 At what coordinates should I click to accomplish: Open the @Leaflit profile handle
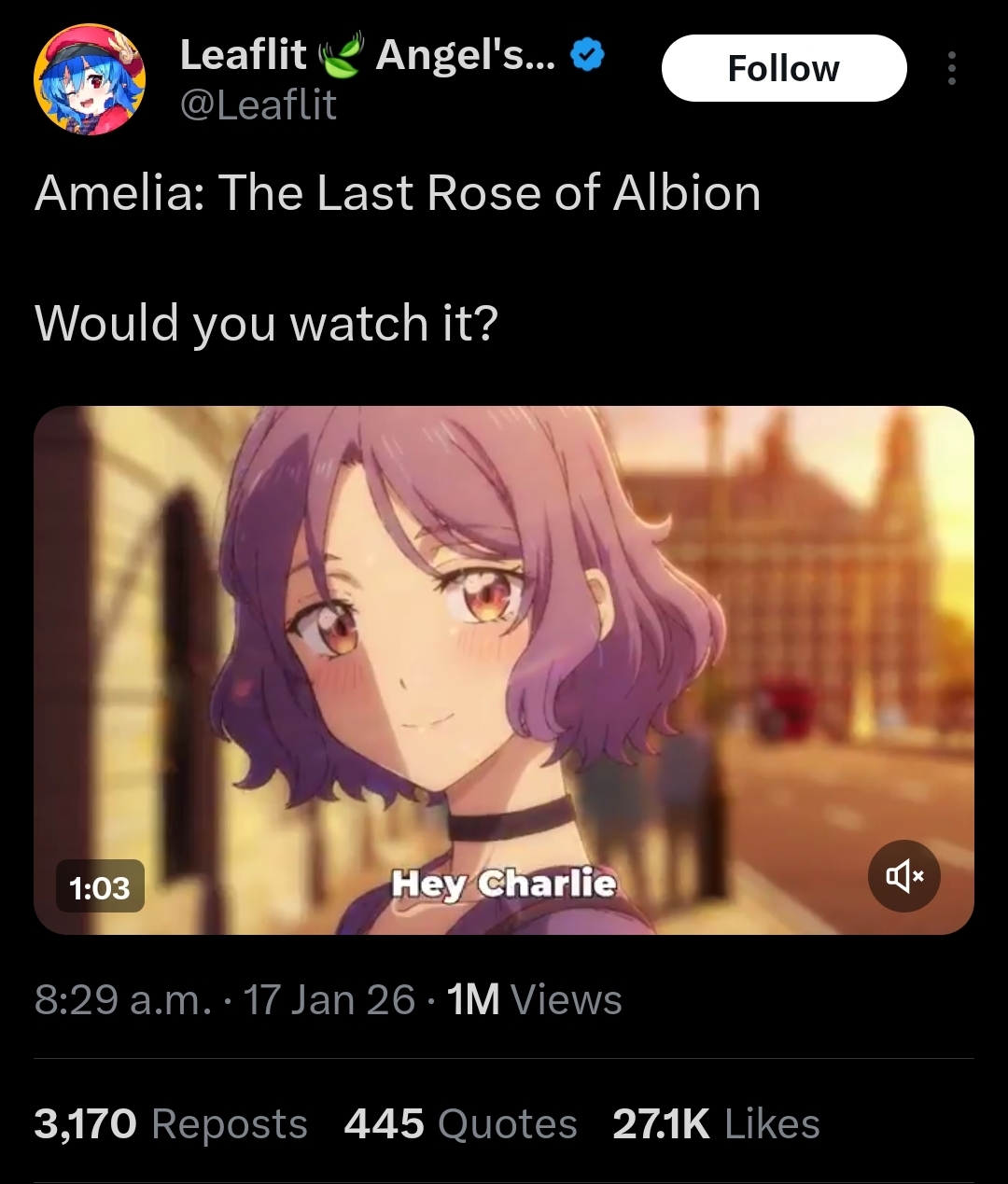pos(258,104)
